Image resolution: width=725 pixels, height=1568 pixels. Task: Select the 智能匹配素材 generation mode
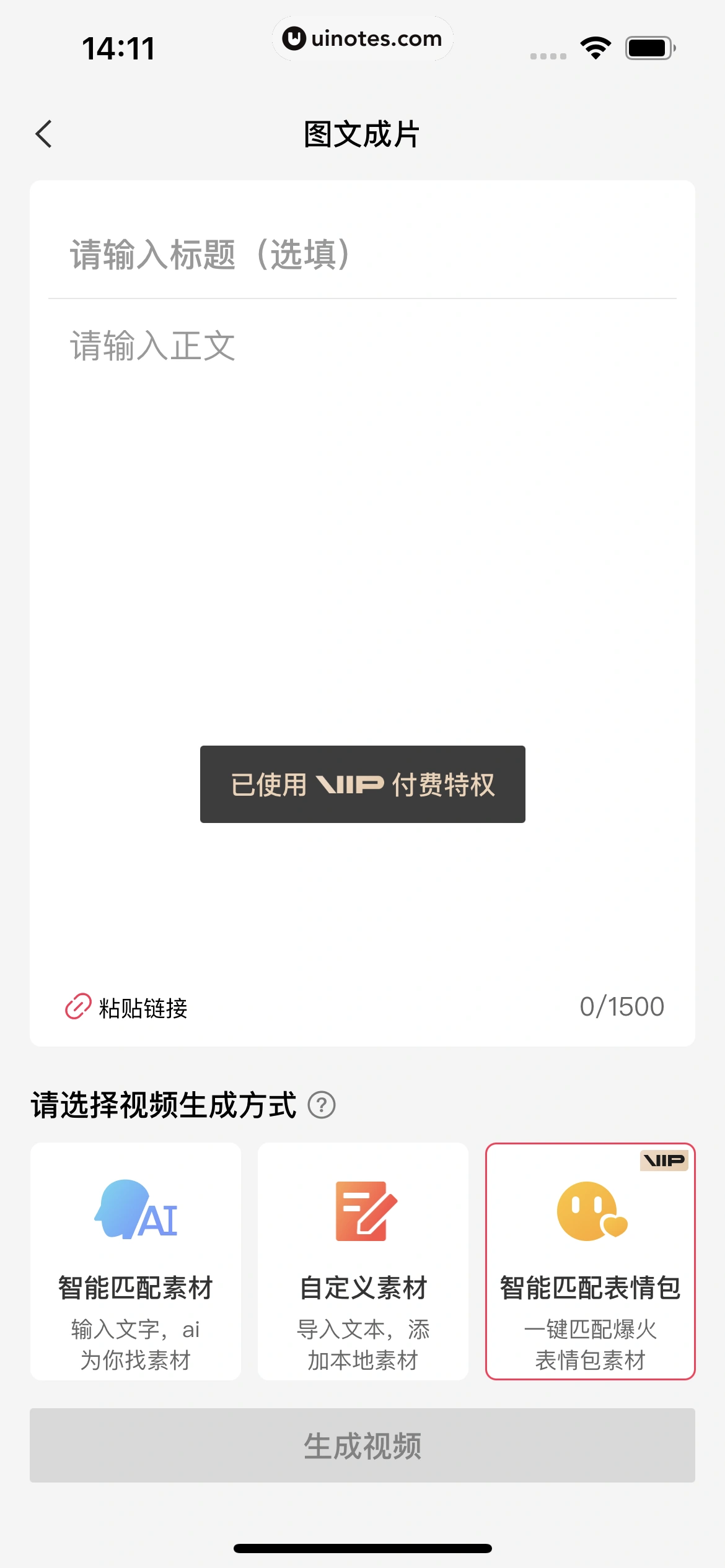point(136,1263)
